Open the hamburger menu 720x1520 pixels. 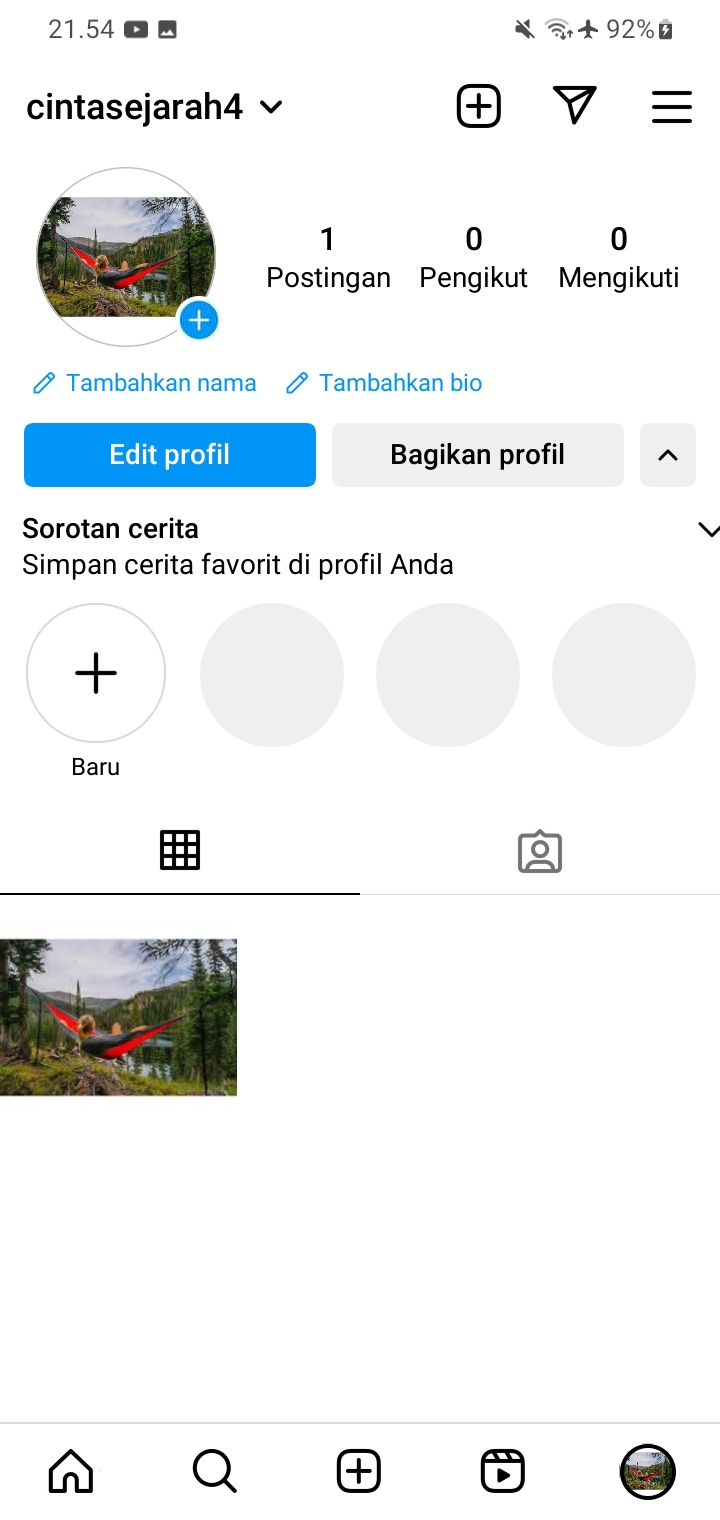click(671, 107)
